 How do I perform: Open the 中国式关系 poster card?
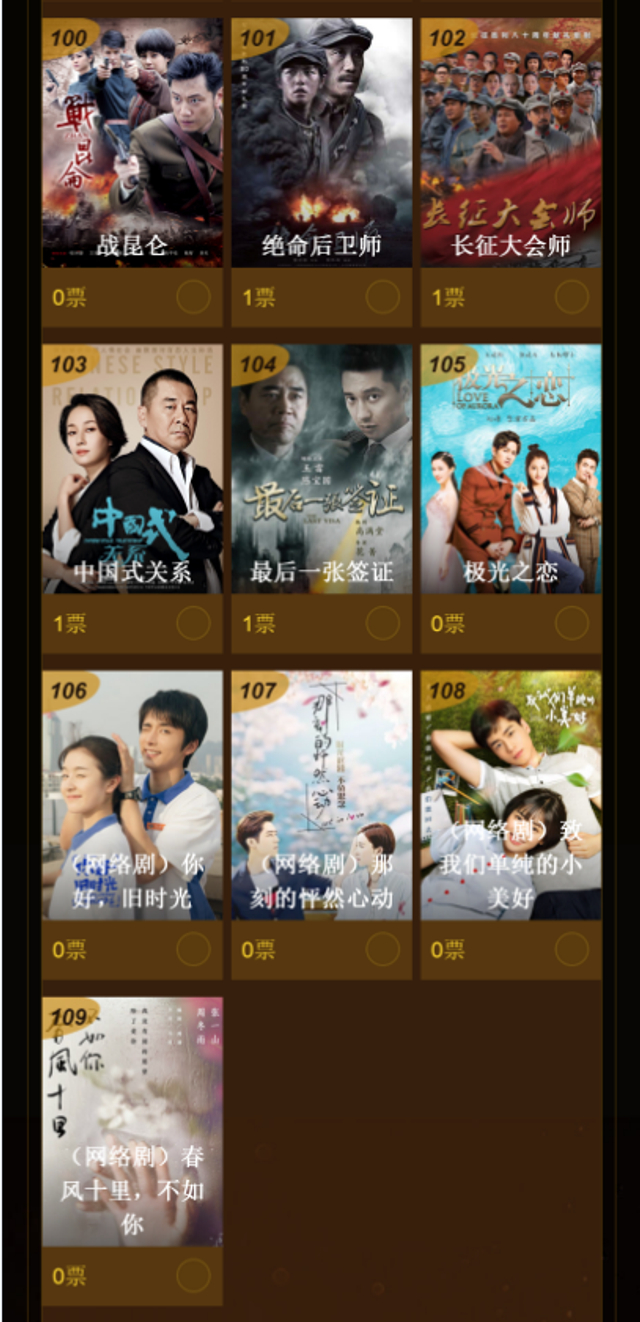tap(132, 469)
